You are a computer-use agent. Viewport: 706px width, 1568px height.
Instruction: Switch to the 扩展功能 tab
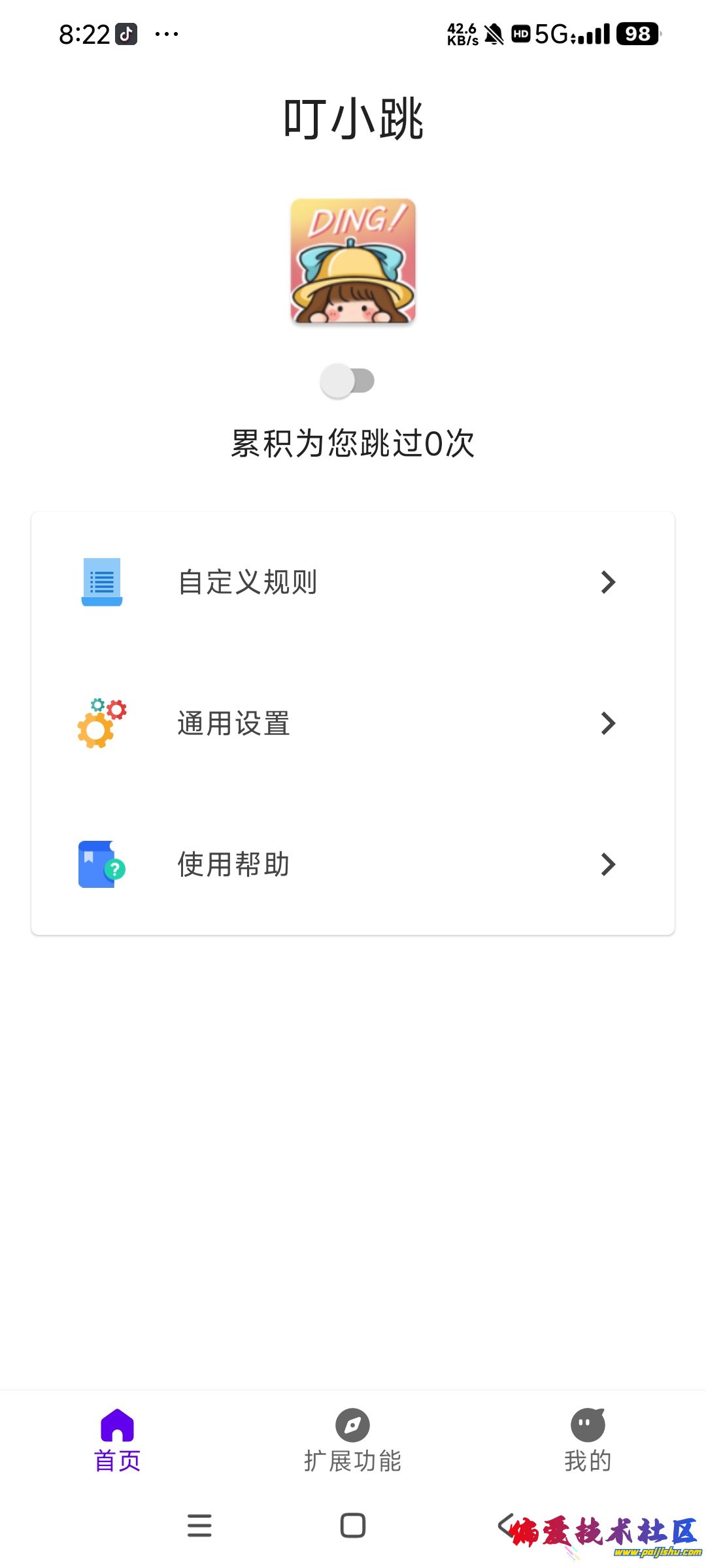(x=352, y=1444)
